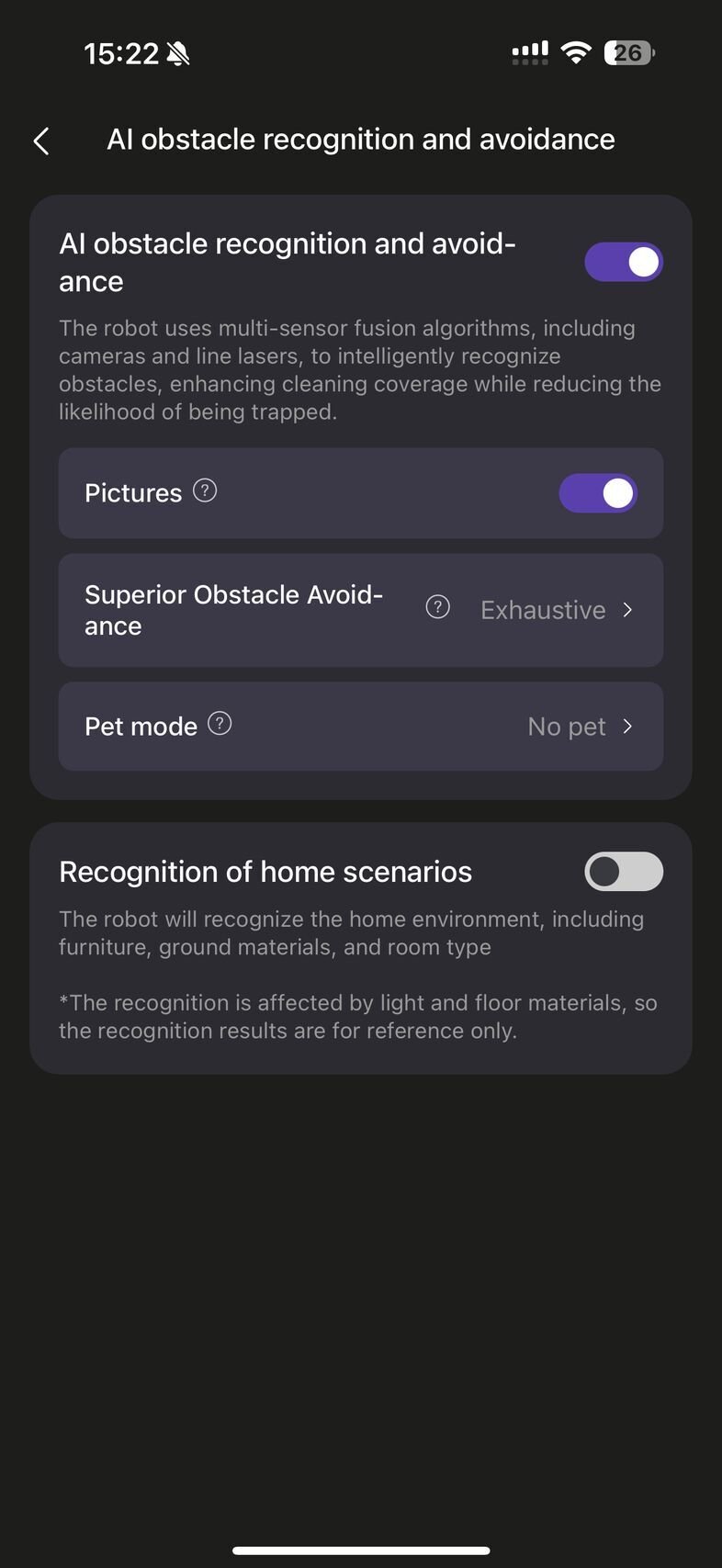
Task: Show info for Pet mode help icon
Action: point(220,724)
